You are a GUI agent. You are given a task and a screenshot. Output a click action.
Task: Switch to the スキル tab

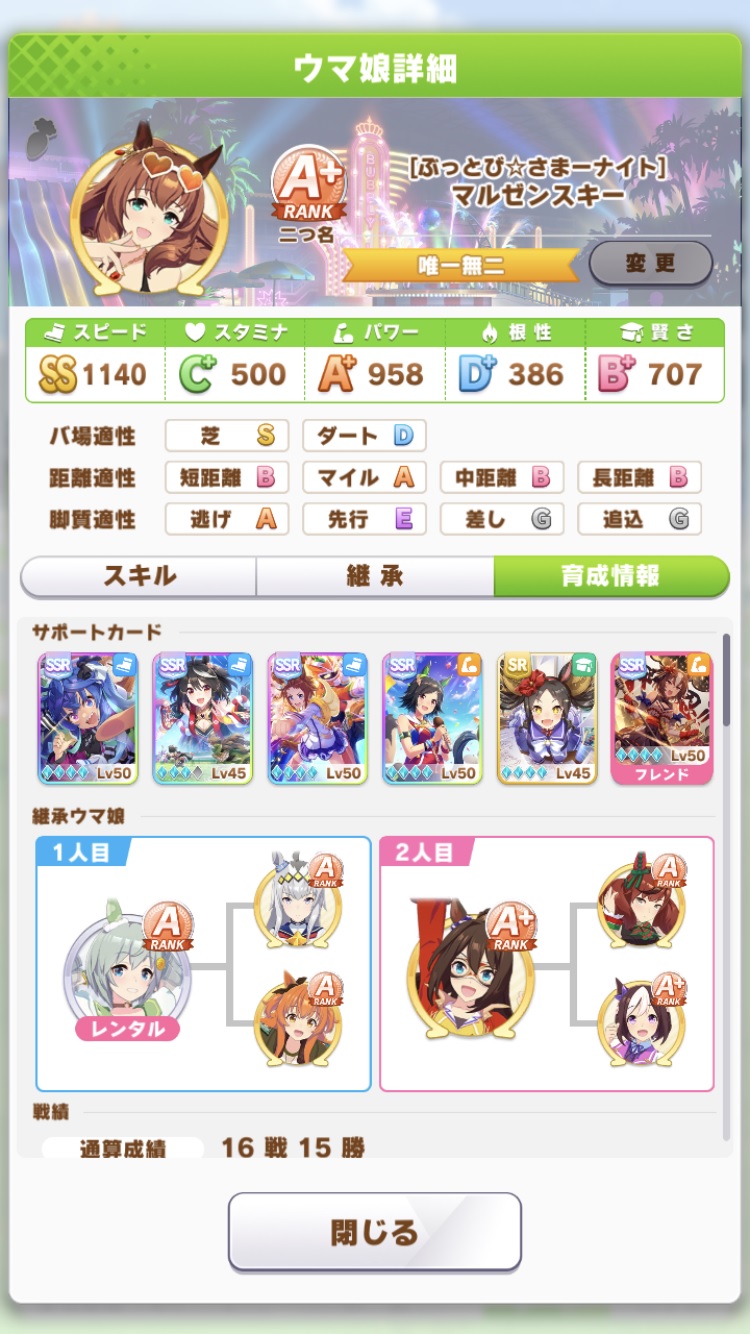point(139,576)
